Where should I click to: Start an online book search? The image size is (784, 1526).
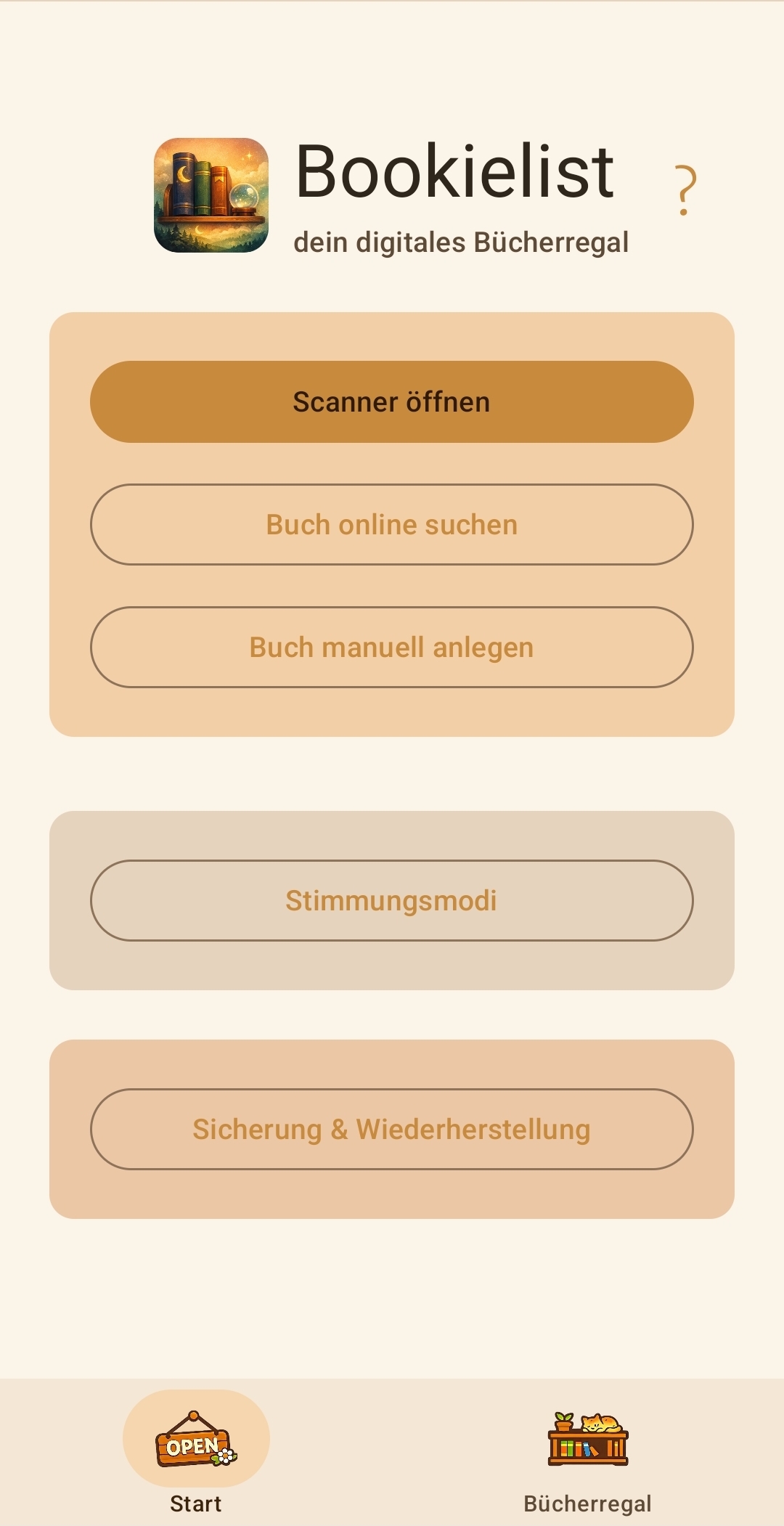point(392,524)
